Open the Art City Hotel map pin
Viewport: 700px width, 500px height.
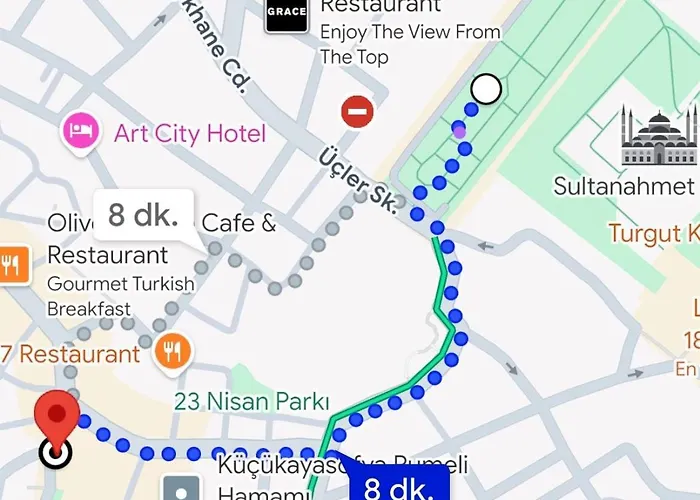(x=80, y=132)
